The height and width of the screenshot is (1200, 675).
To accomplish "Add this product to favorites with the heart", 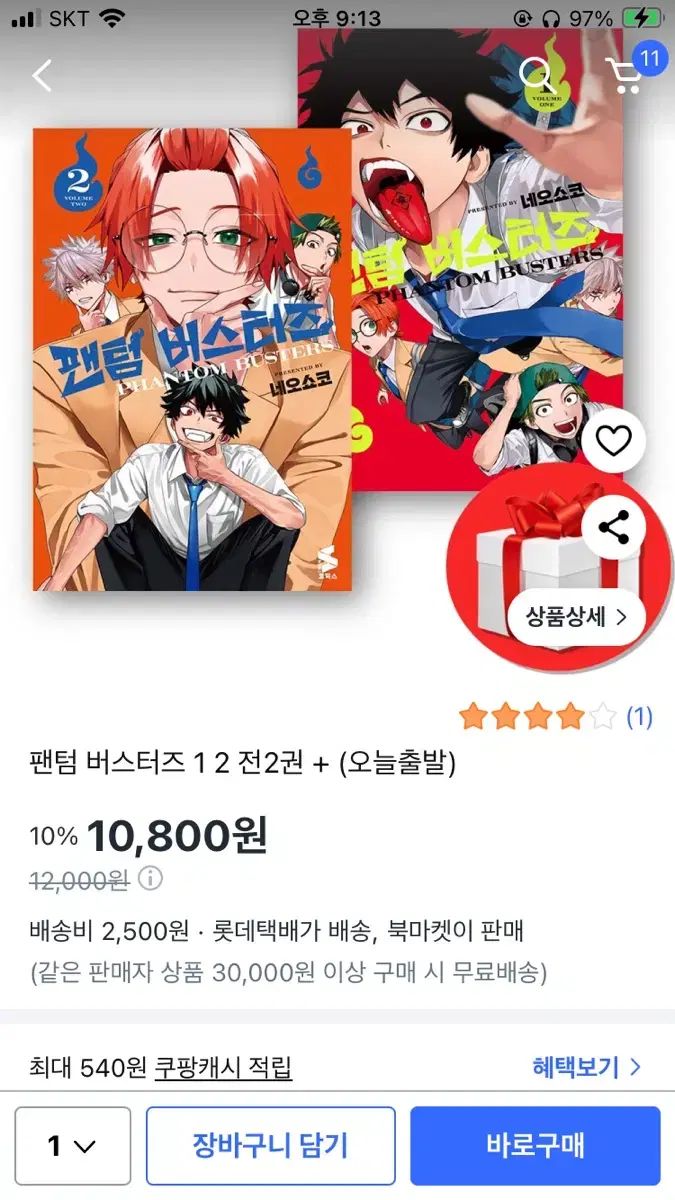I will tap(613, 441).
